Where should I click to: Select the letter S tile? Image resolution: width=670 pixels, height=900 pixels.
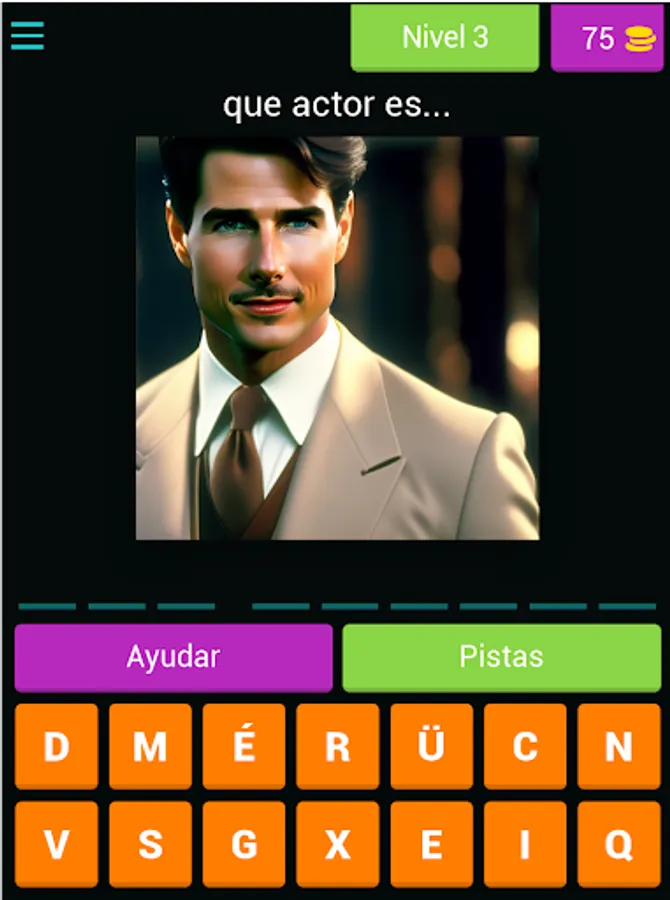[x=150, y=844]
